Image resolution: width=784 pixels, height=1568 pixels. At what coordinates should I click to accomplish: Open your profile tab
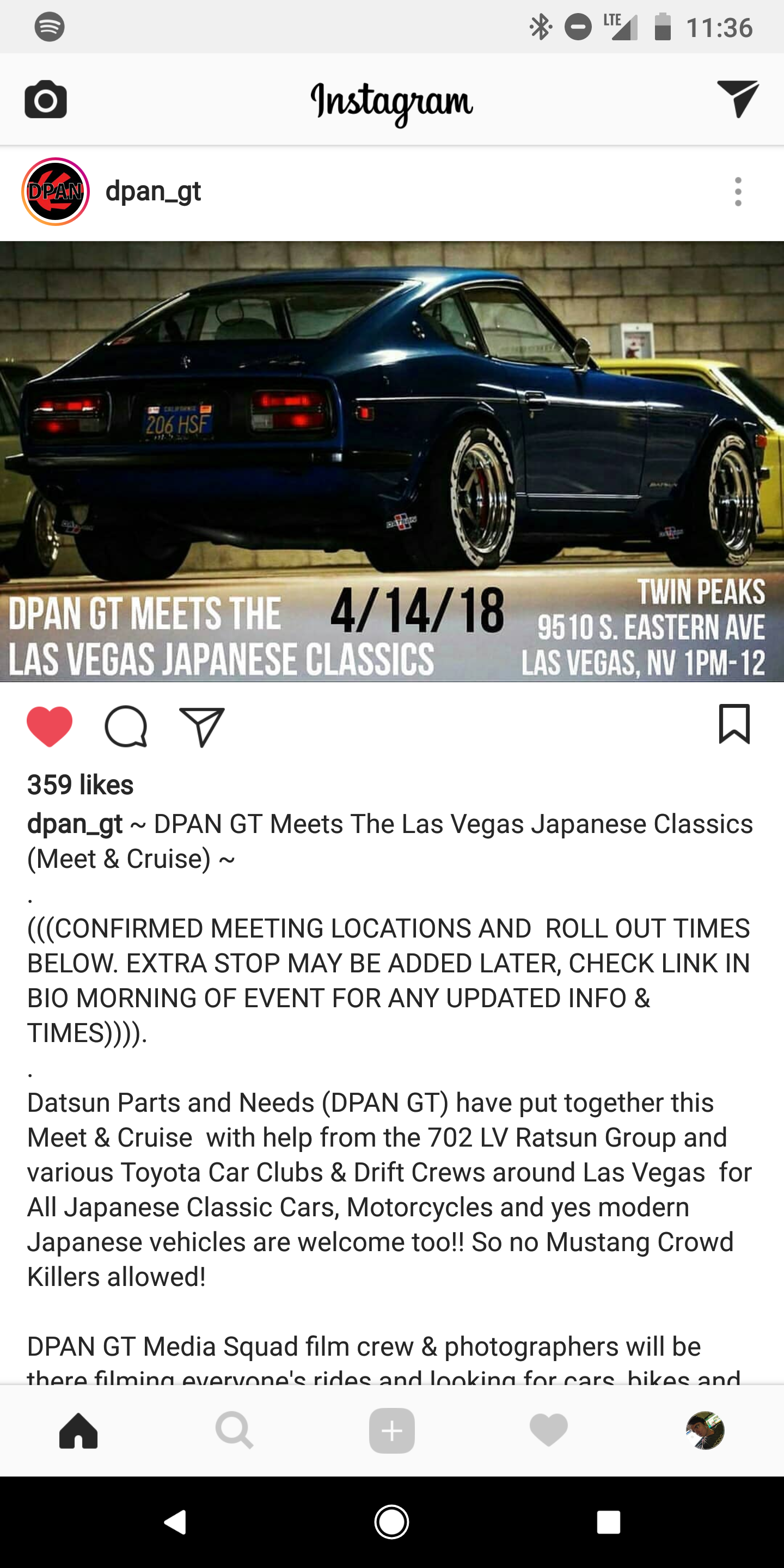coord(705,1430)
